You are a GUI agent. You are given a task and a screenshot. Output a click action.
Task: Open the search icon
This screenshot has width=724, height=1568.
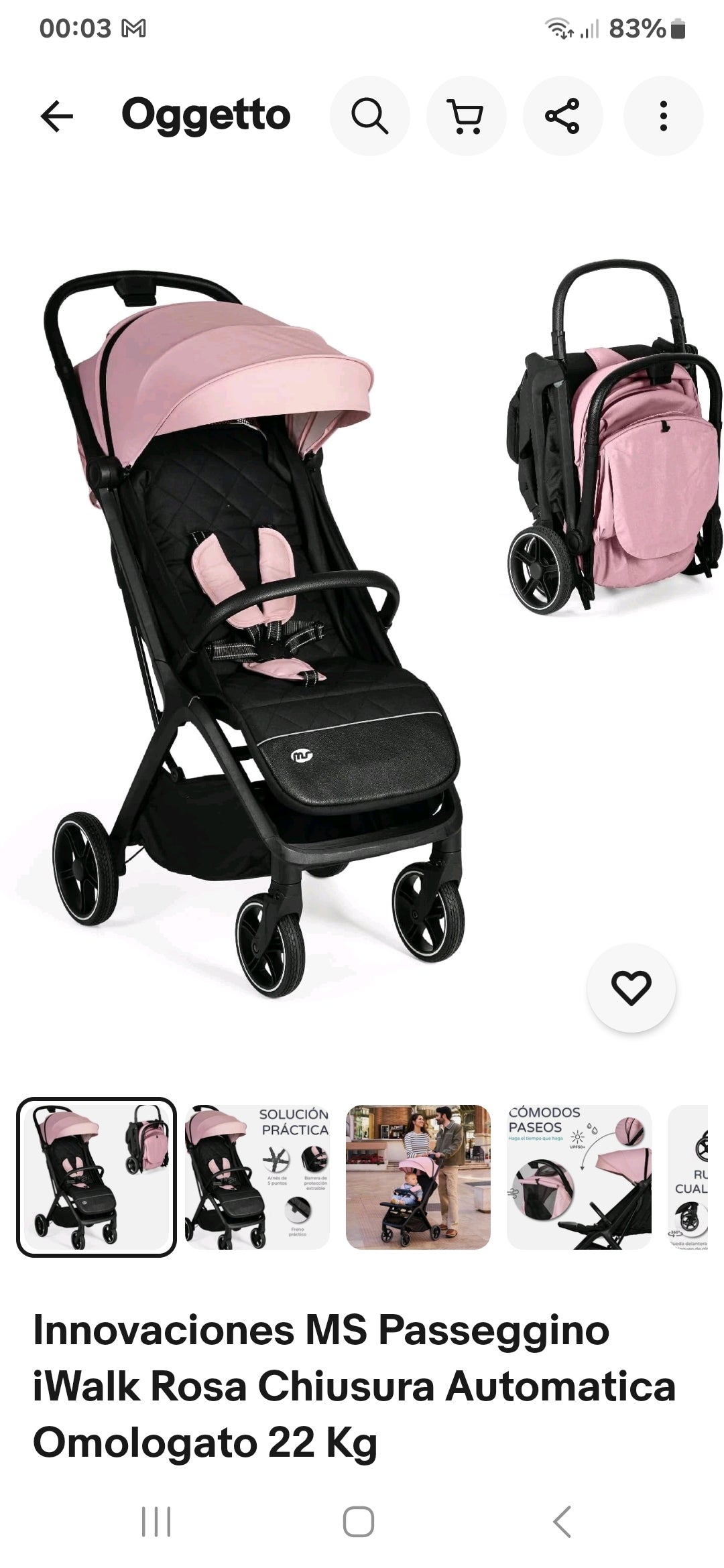pyautogui.click(x=369, y=117)
